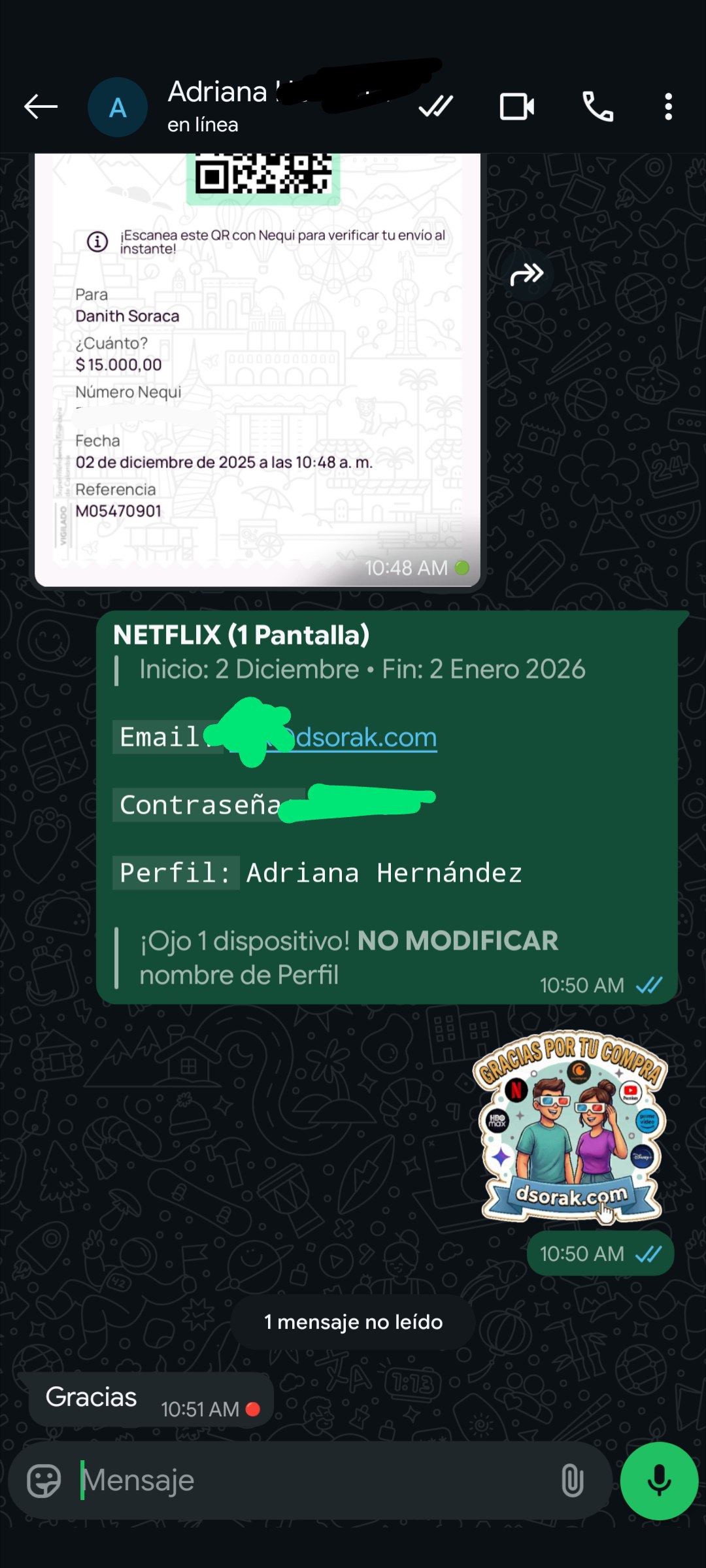Tap the forward arrow on the Nequi receipt
The width and height of the screenshot is (706, 1568).
527,275
